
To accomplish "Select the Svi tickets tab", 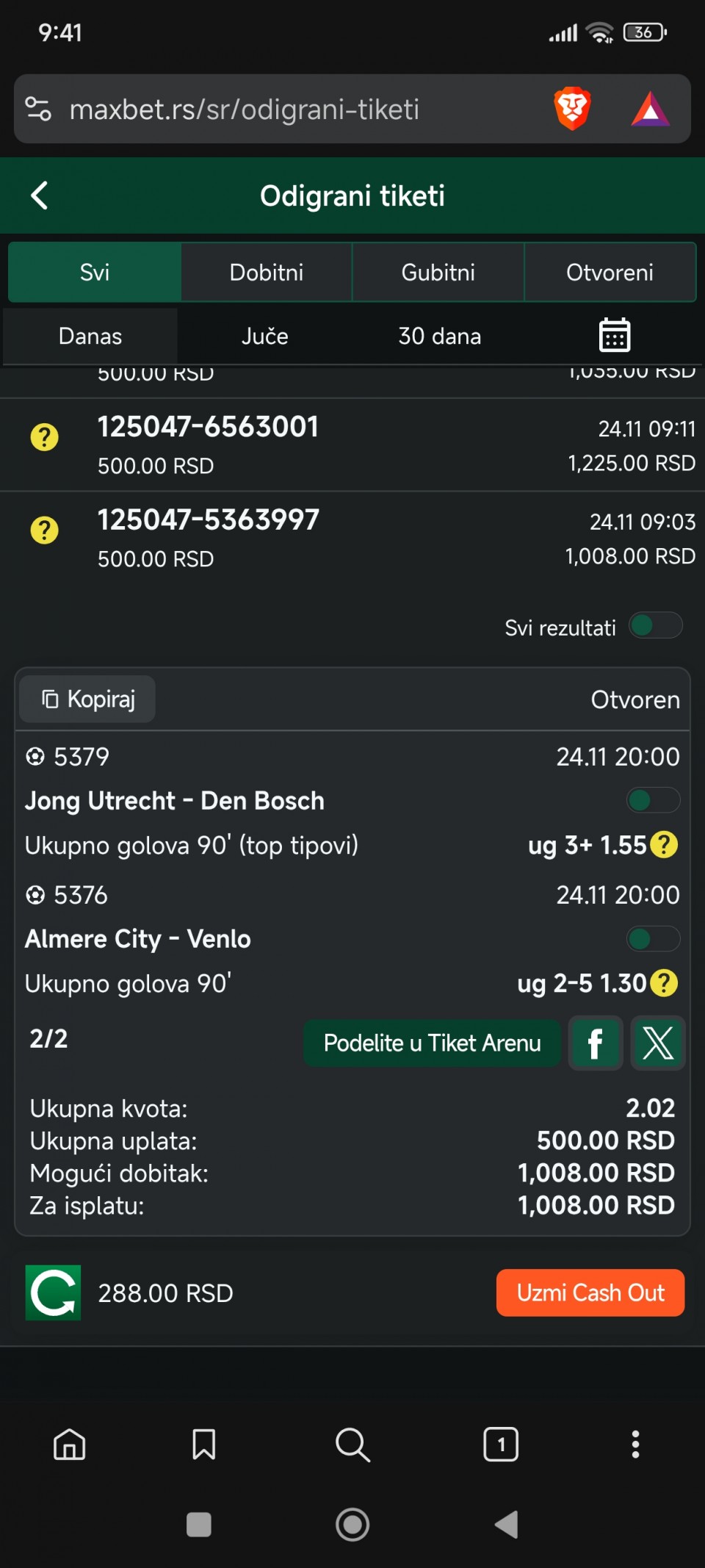I will coord(95,273).
